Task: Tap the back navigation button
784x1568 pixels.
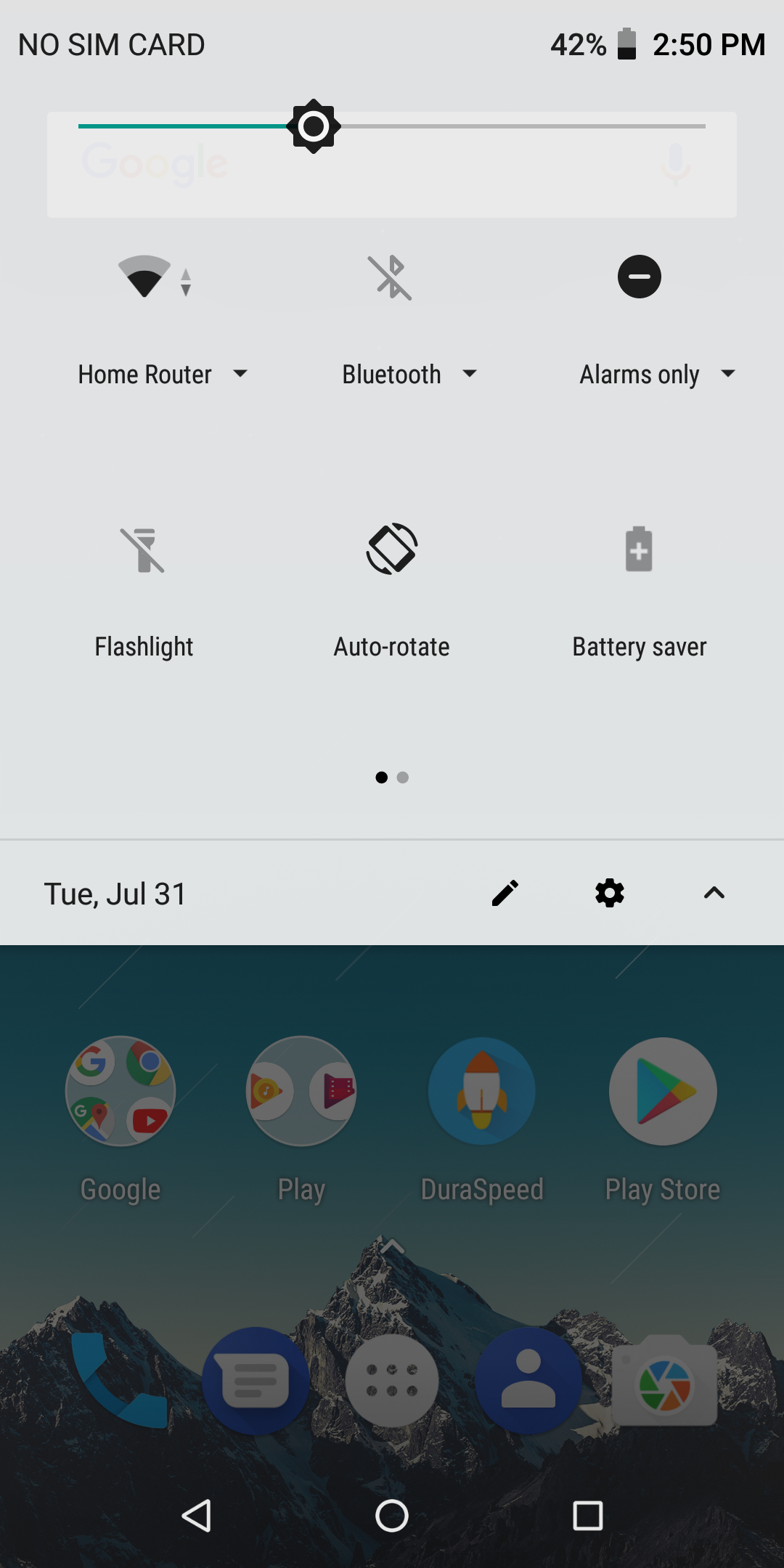Action: (196, 1516)
